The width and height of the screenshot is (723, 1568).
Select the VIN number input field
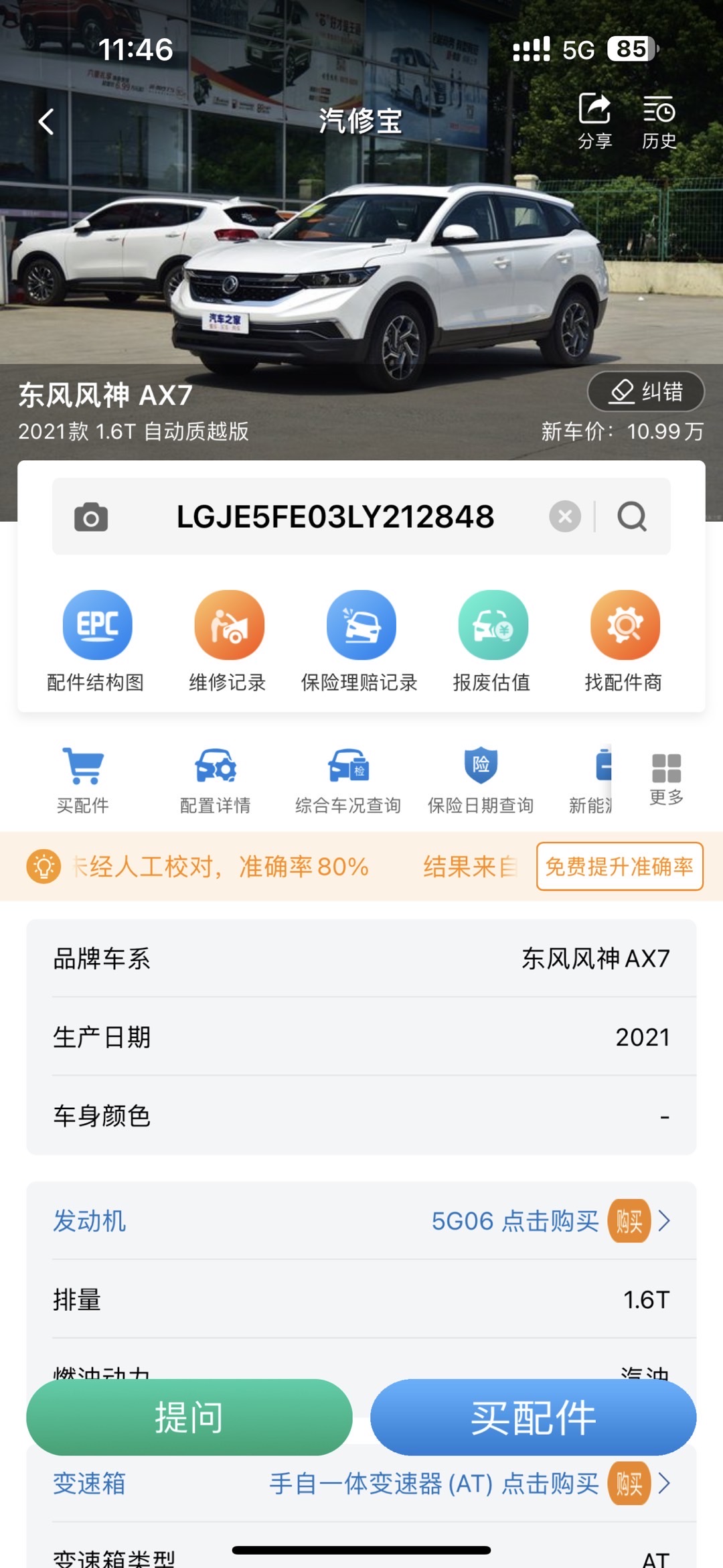coord(335,517)
